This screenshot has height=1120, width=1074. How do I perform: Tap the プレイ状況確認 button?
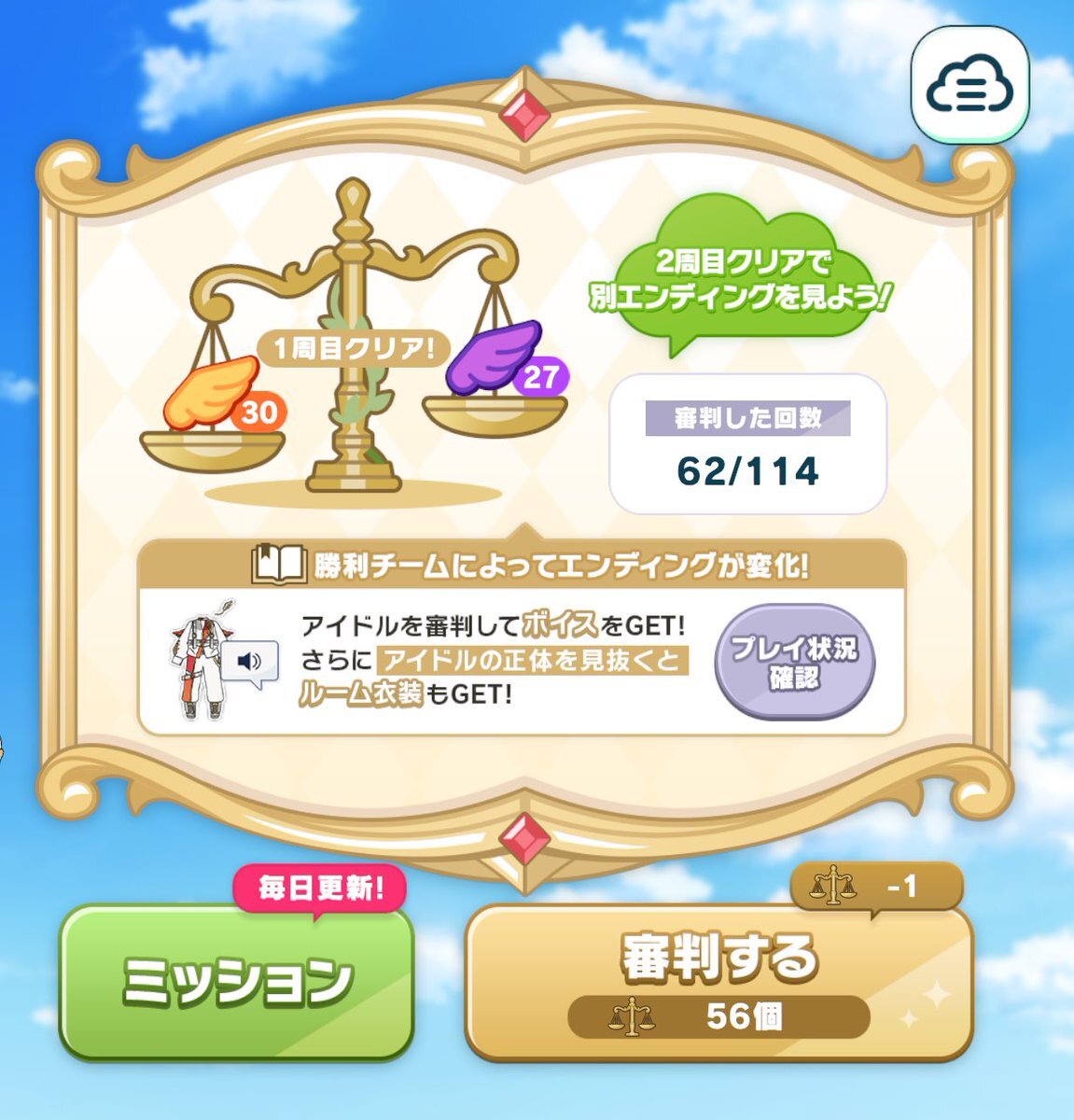click(x=794, y=662)
